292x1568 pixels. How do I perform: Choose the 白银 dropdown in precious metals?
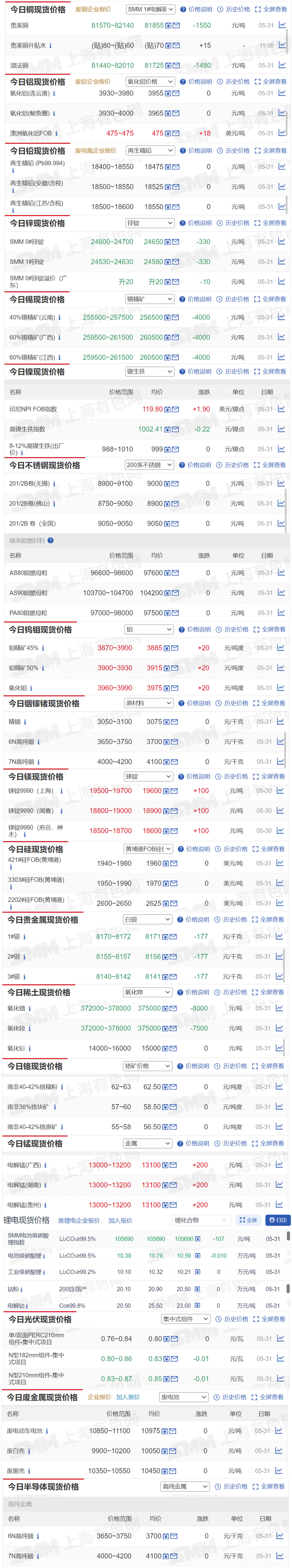(x=148, y=920)
